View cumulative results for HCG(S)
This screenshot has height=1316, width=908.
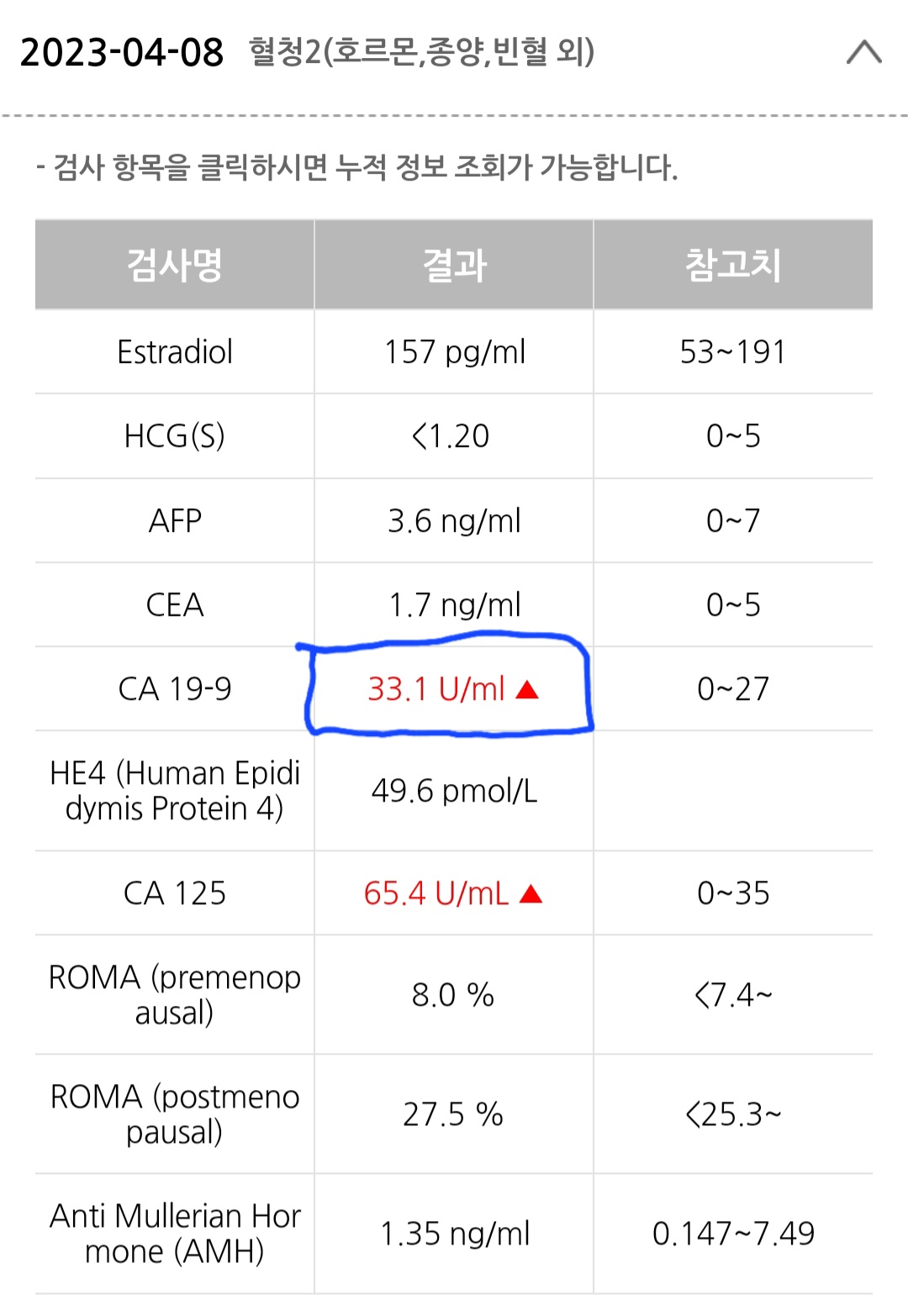click(x=175, y=436)
